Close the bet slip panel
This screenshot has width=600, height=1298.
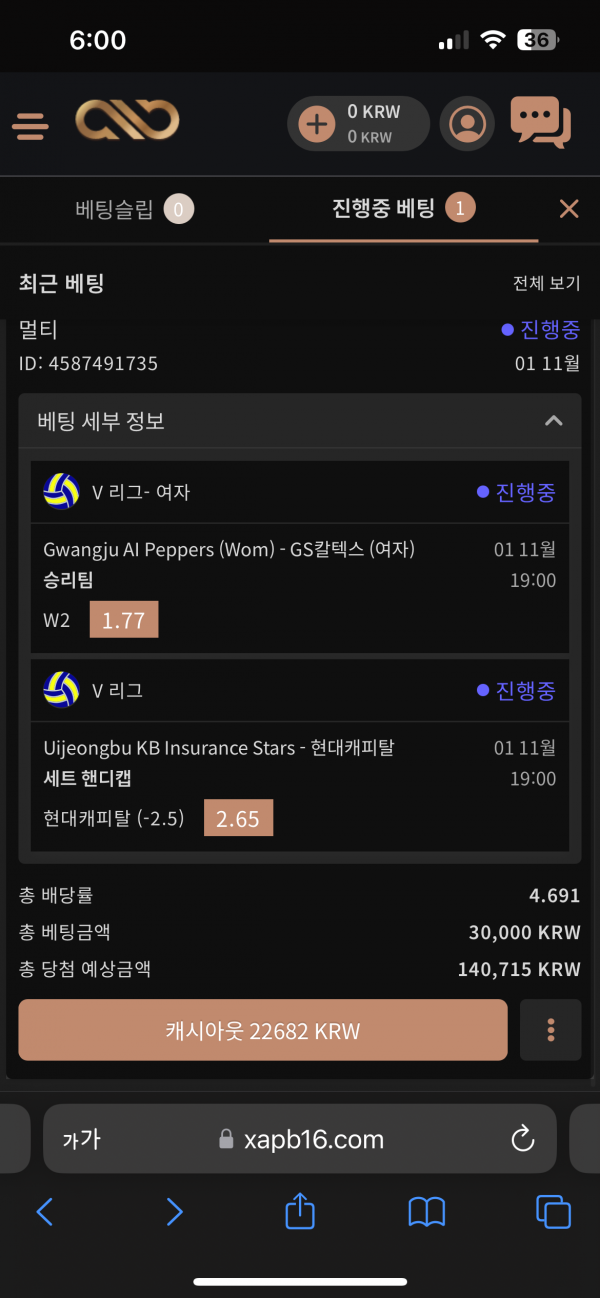coord(569,209)
